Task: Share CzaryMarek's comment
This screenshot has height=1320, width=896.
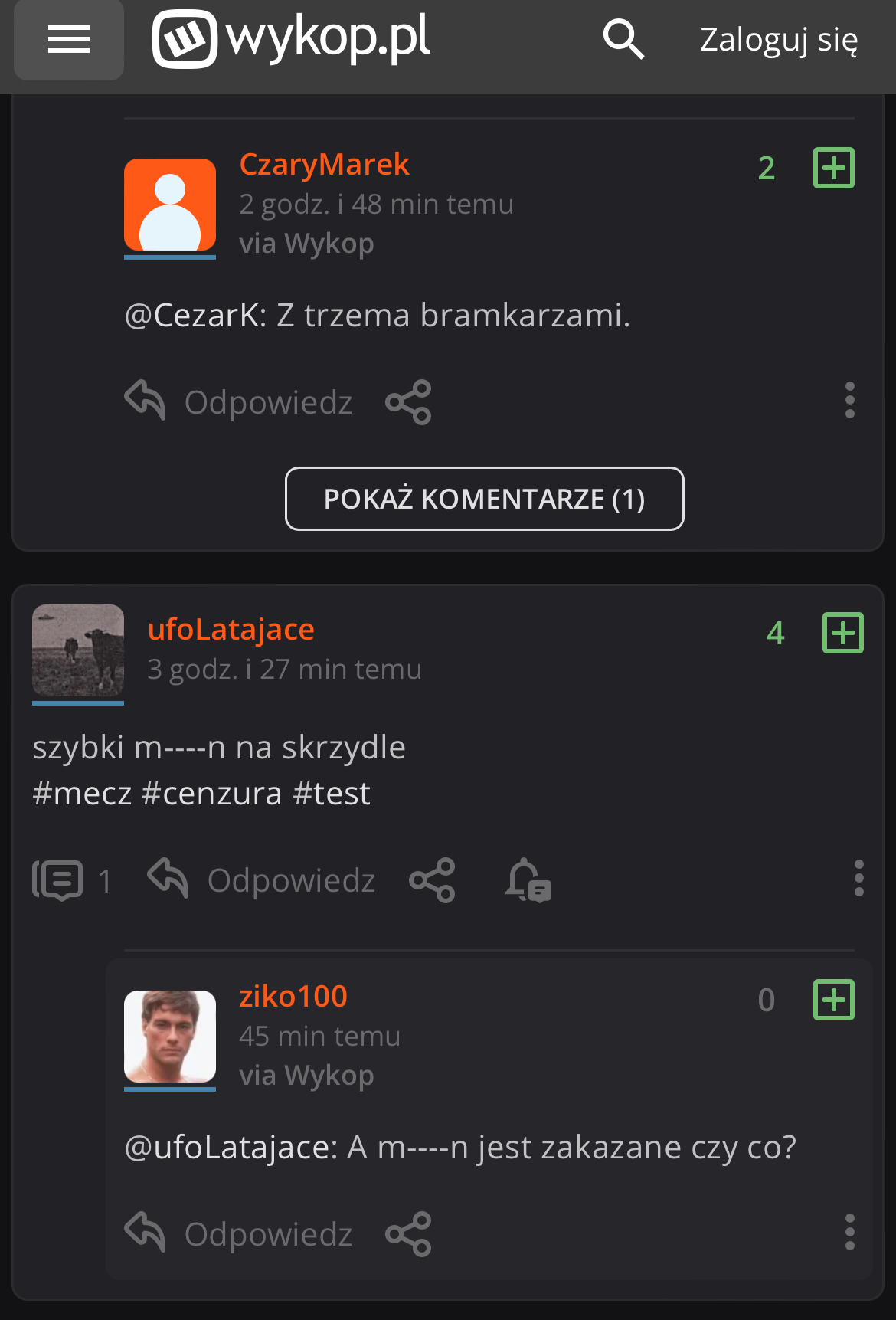Action: click(408, 402)
